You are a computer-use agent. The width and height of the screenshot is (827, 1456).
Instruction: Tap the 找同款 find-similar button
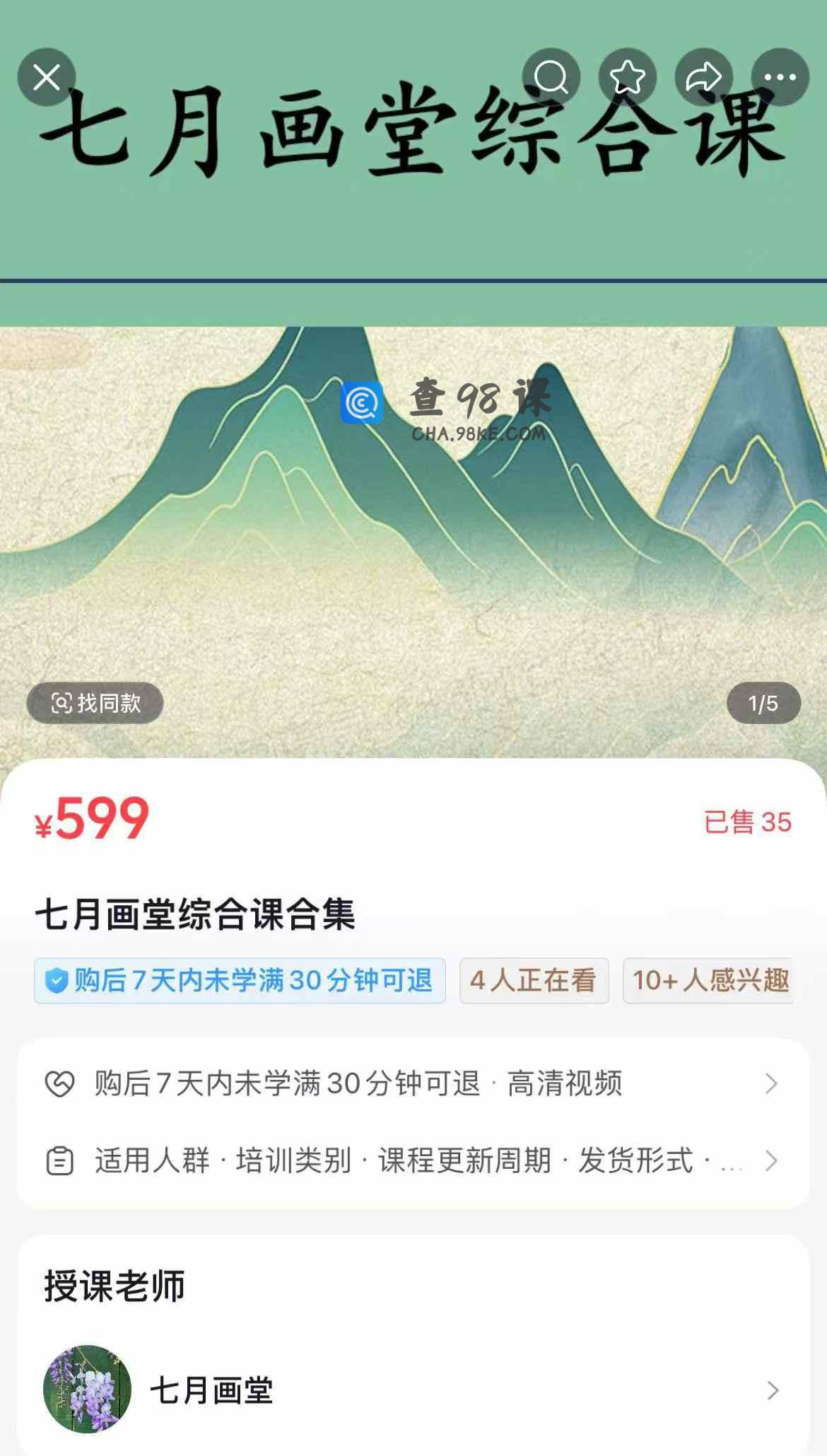[95, 703]
